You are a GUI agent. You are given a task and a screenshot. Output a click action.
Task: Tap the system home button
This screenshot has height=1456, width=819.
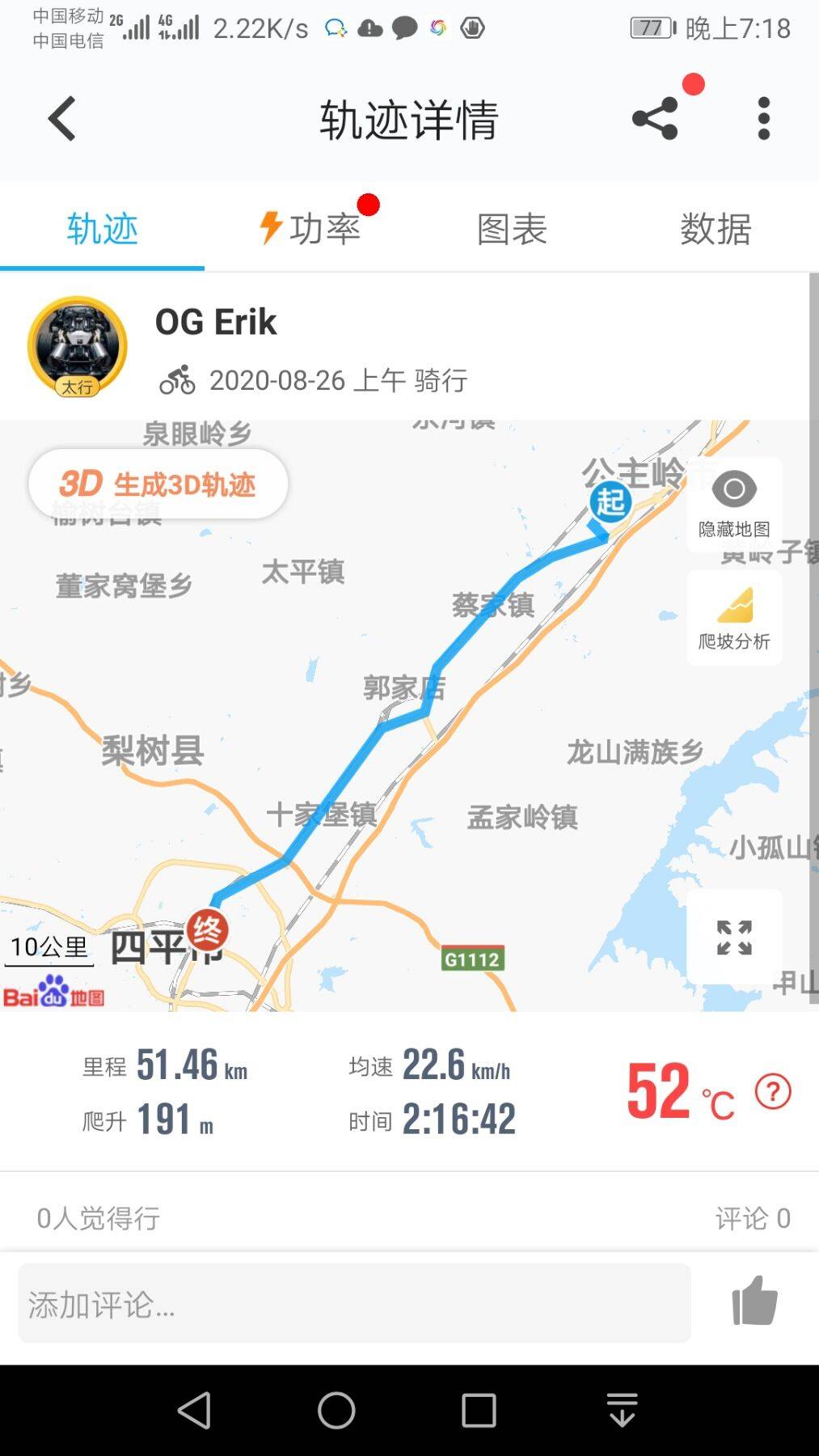pyautogui.click(x=336, y=1411)
